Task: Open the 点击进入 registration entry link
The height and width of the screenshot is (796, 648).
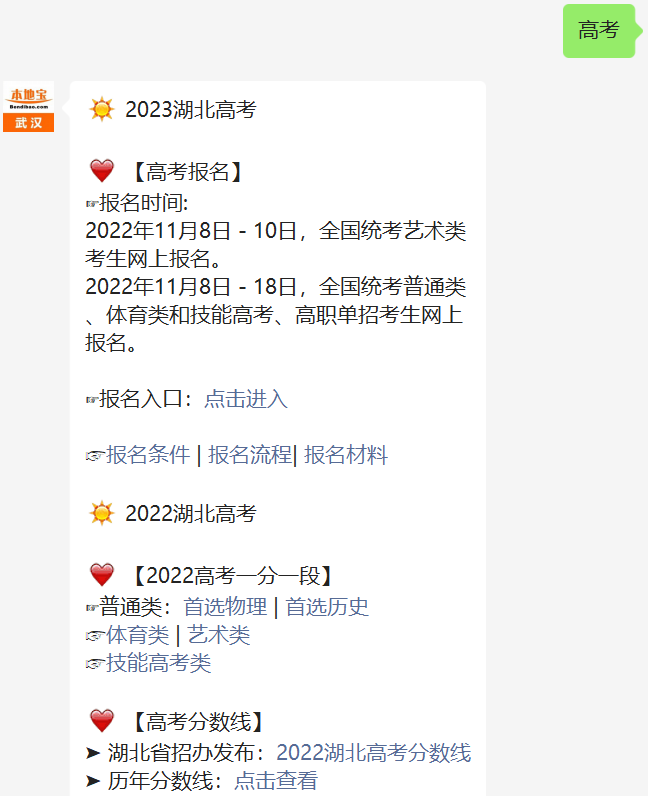Action: [x=245, y=399]
